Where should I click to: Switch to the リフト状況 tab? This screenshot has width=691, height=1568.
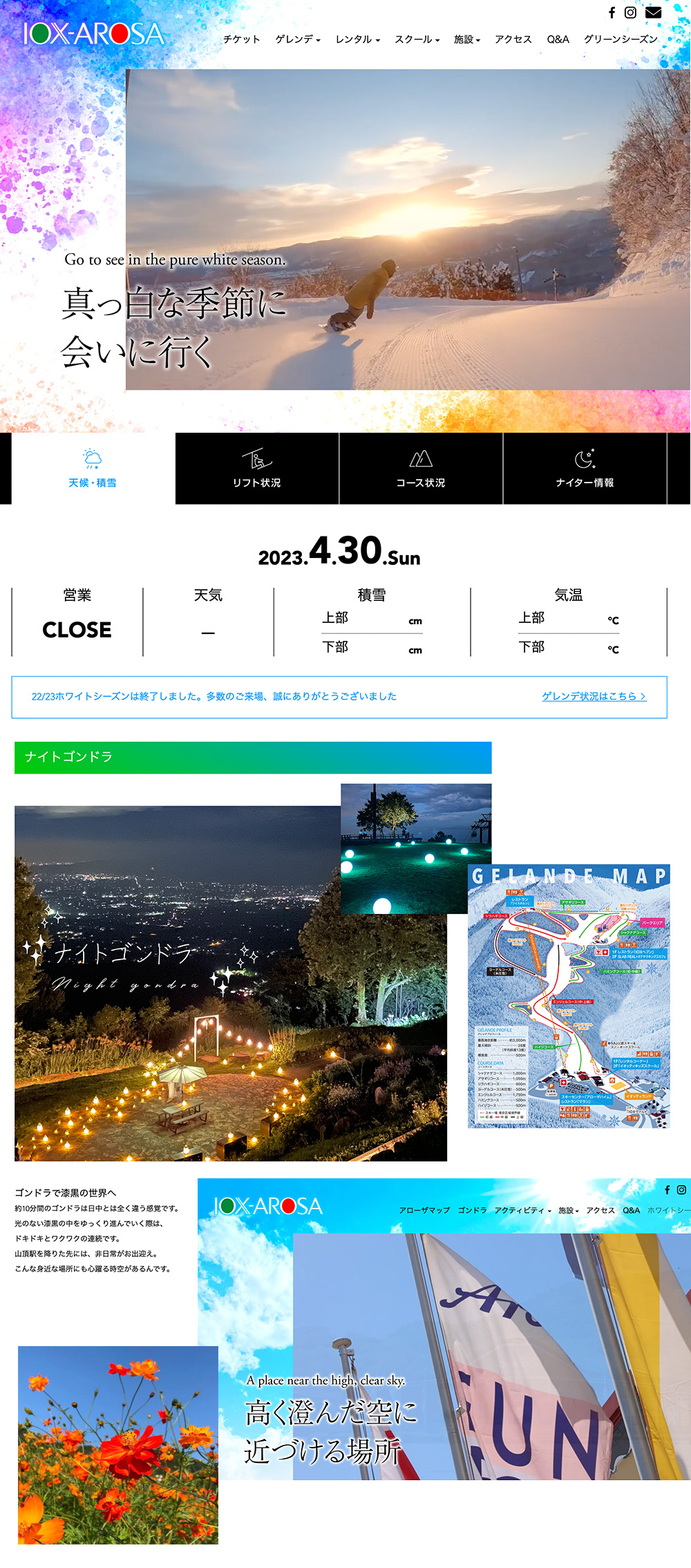click(257, 469)
